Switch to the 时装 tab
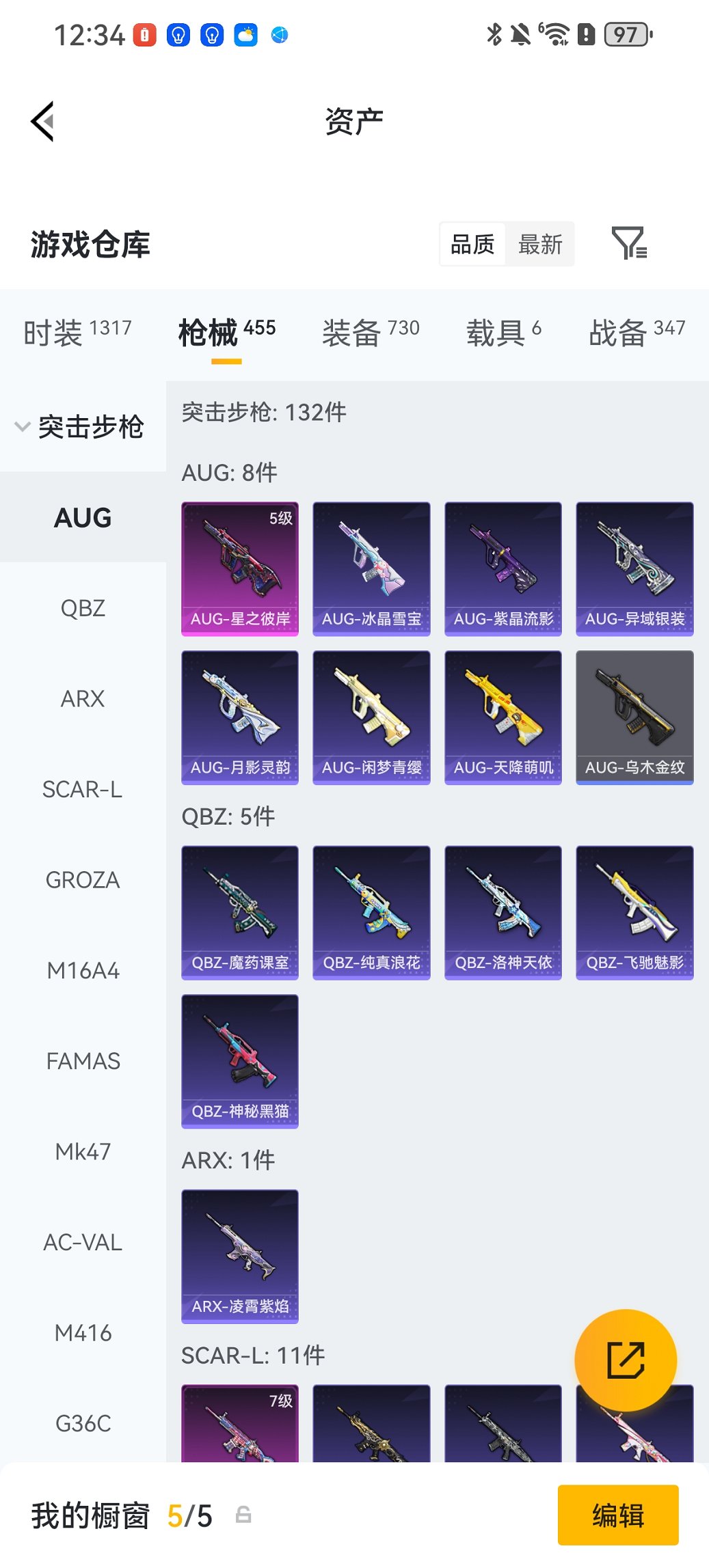This screenshot has height=1568, width=709. [x=77, y=333]
